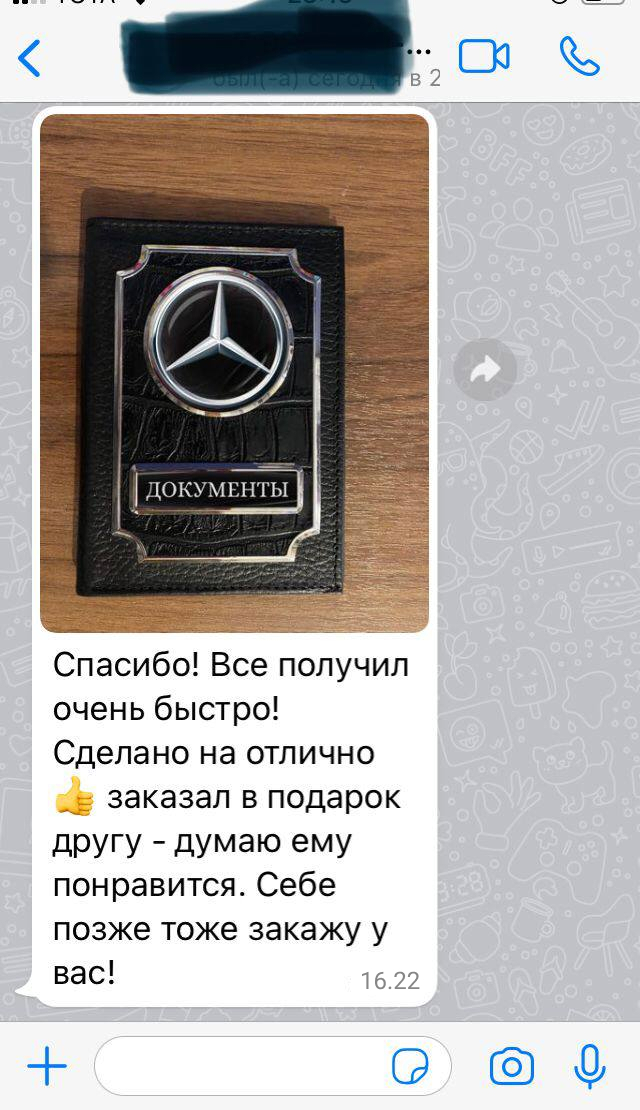Open the contact info header
The image size is (640, 1110).
(x=280, y=58)
